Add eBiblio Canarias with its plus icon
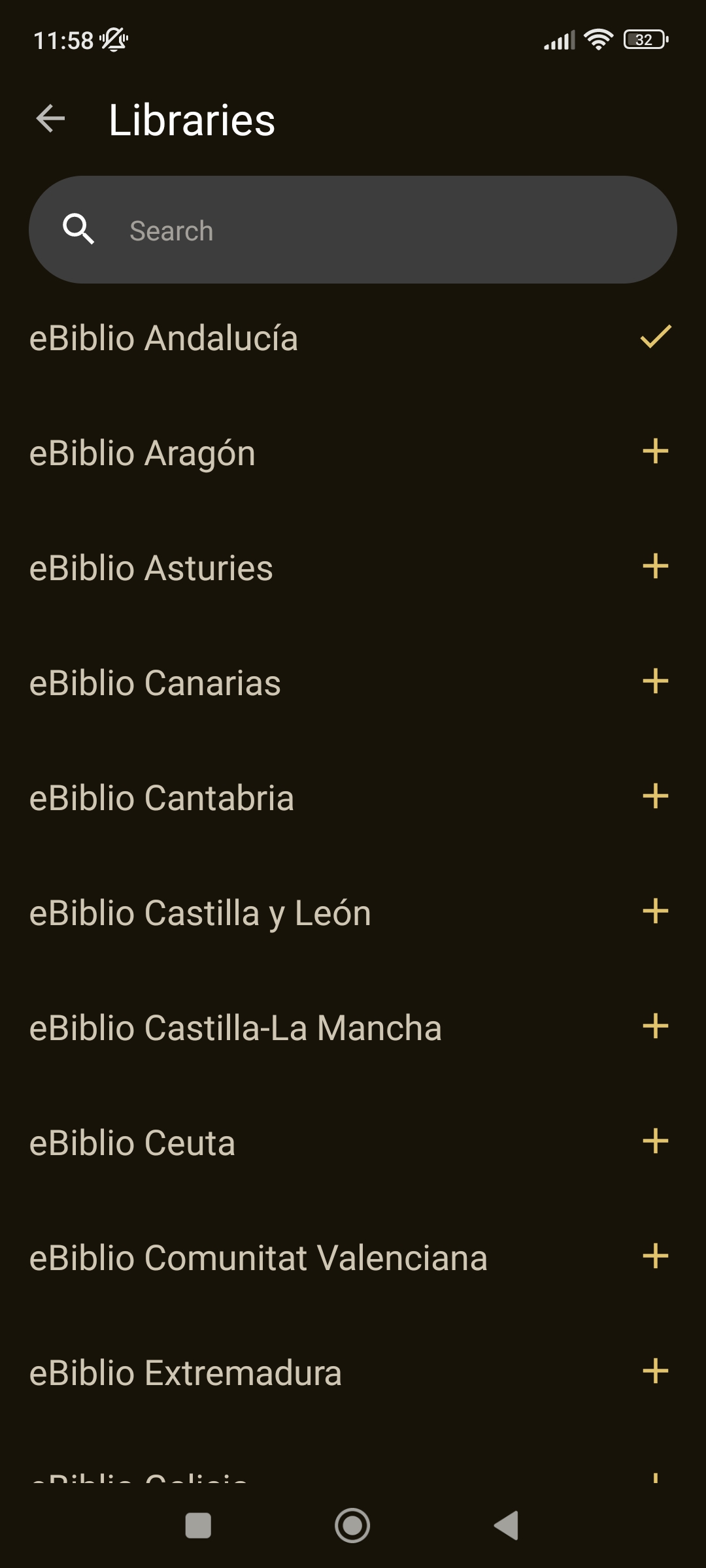 tap(656, 681)
